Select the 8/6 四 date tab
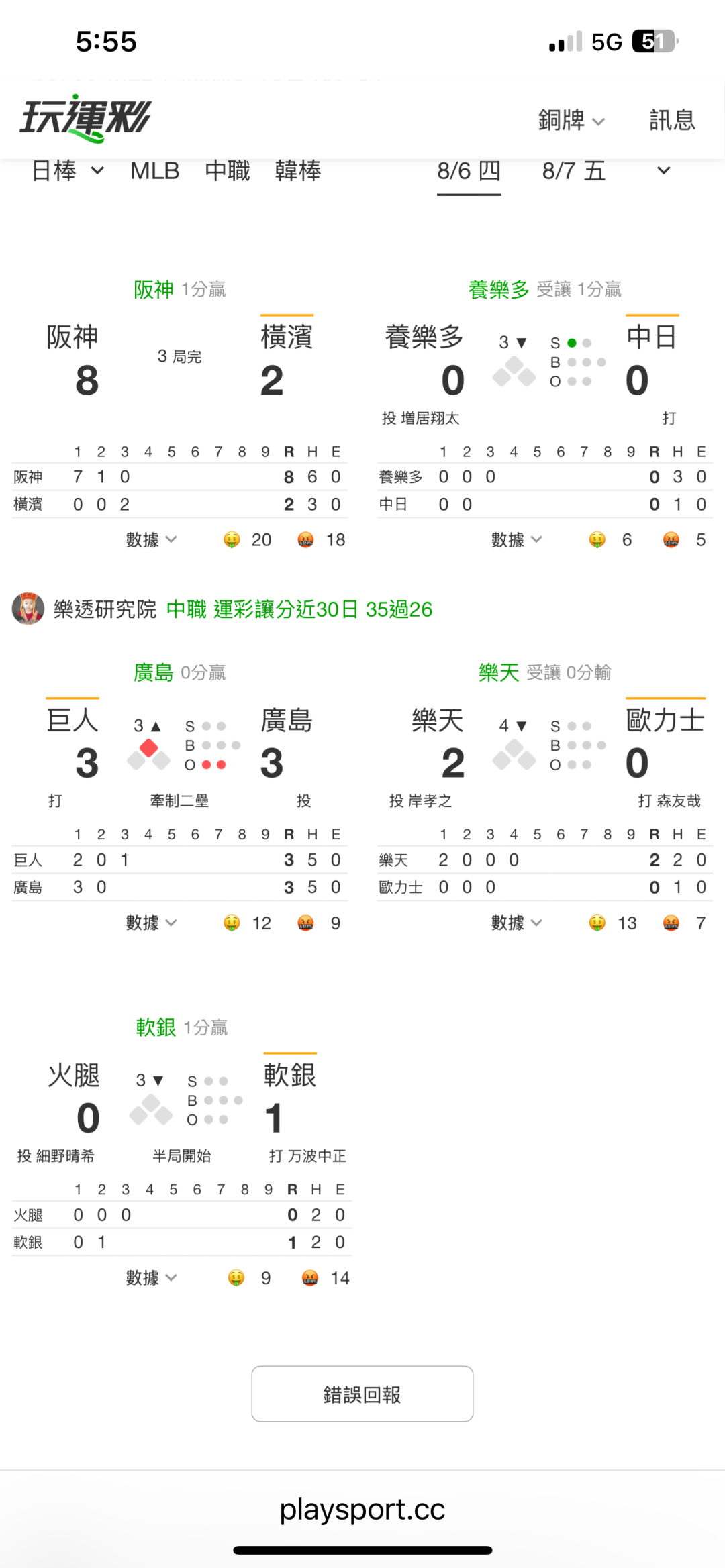Image resolution: width=725 pixels, height=1568 pixels. (x=469, y=172)
